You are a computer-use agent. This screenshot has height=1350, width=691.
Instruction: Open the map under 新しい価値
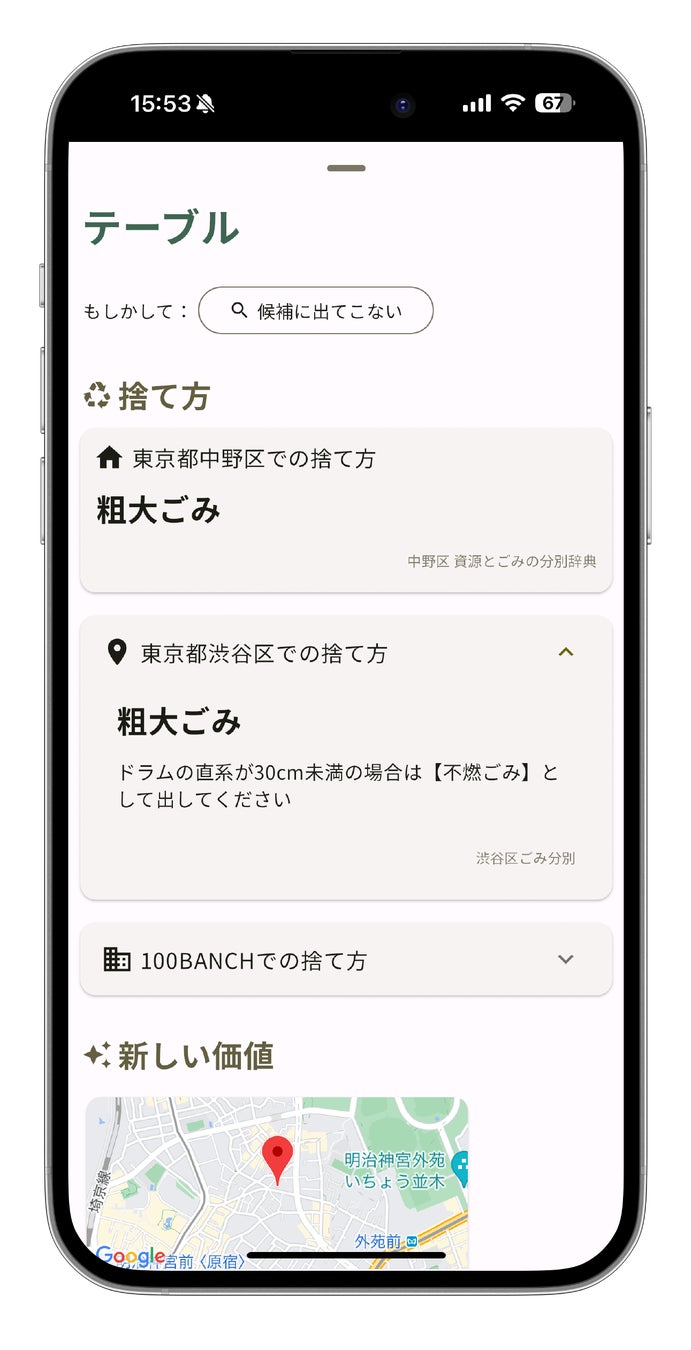pyautogui.click(x=277, y=1180)
